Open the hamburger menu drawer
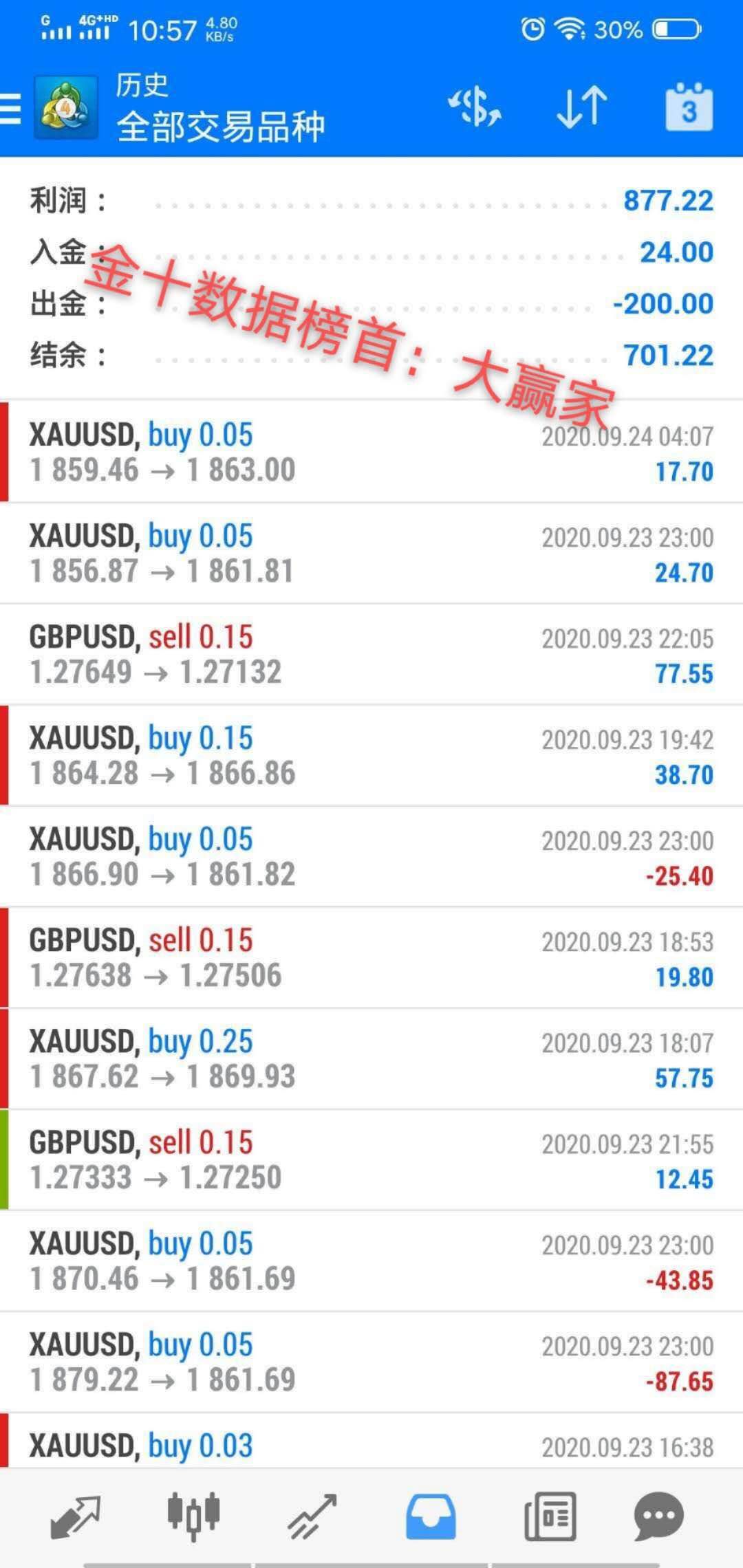Screen dimensions: 743x1568 coord(10,109)
